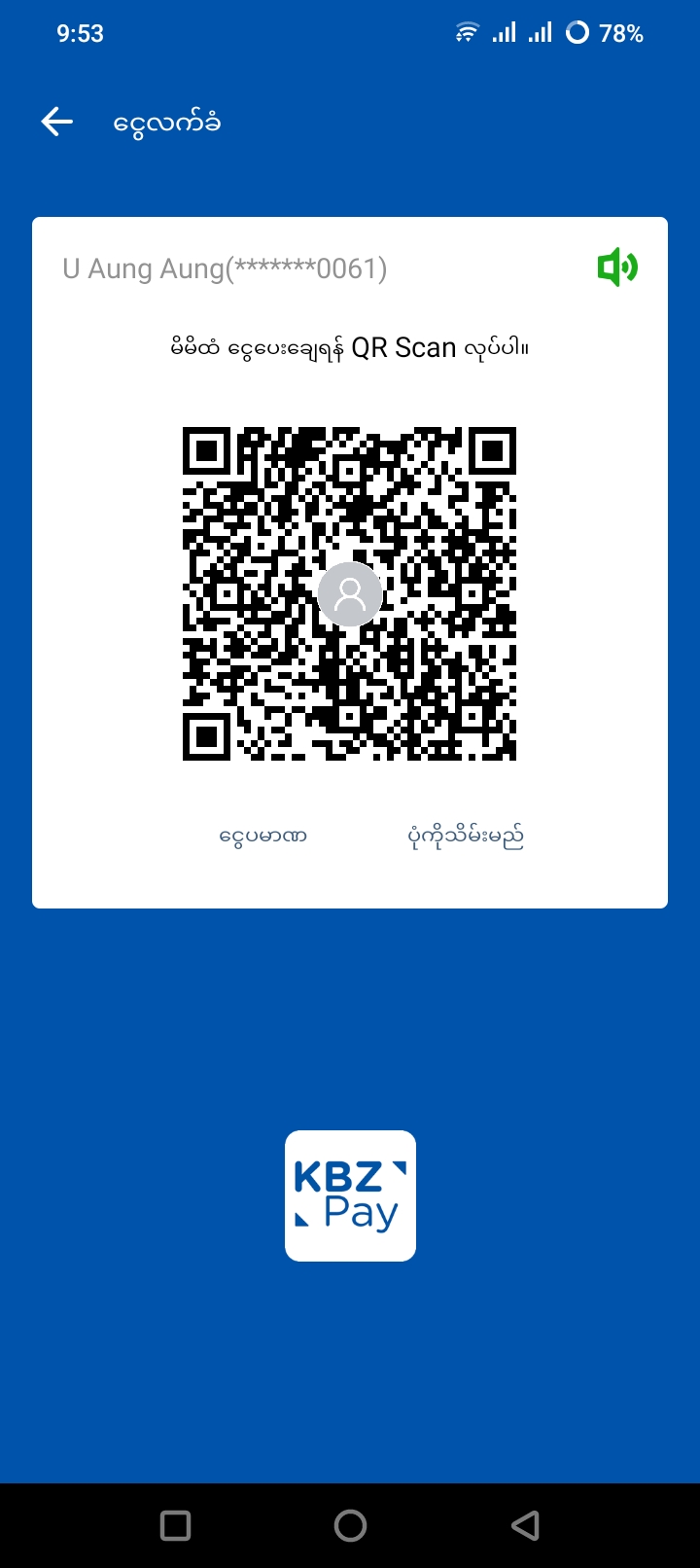Go back from the ငွေလက်ခံ screen
Viewport: 700px width, 1568px height.
point(57,122)
